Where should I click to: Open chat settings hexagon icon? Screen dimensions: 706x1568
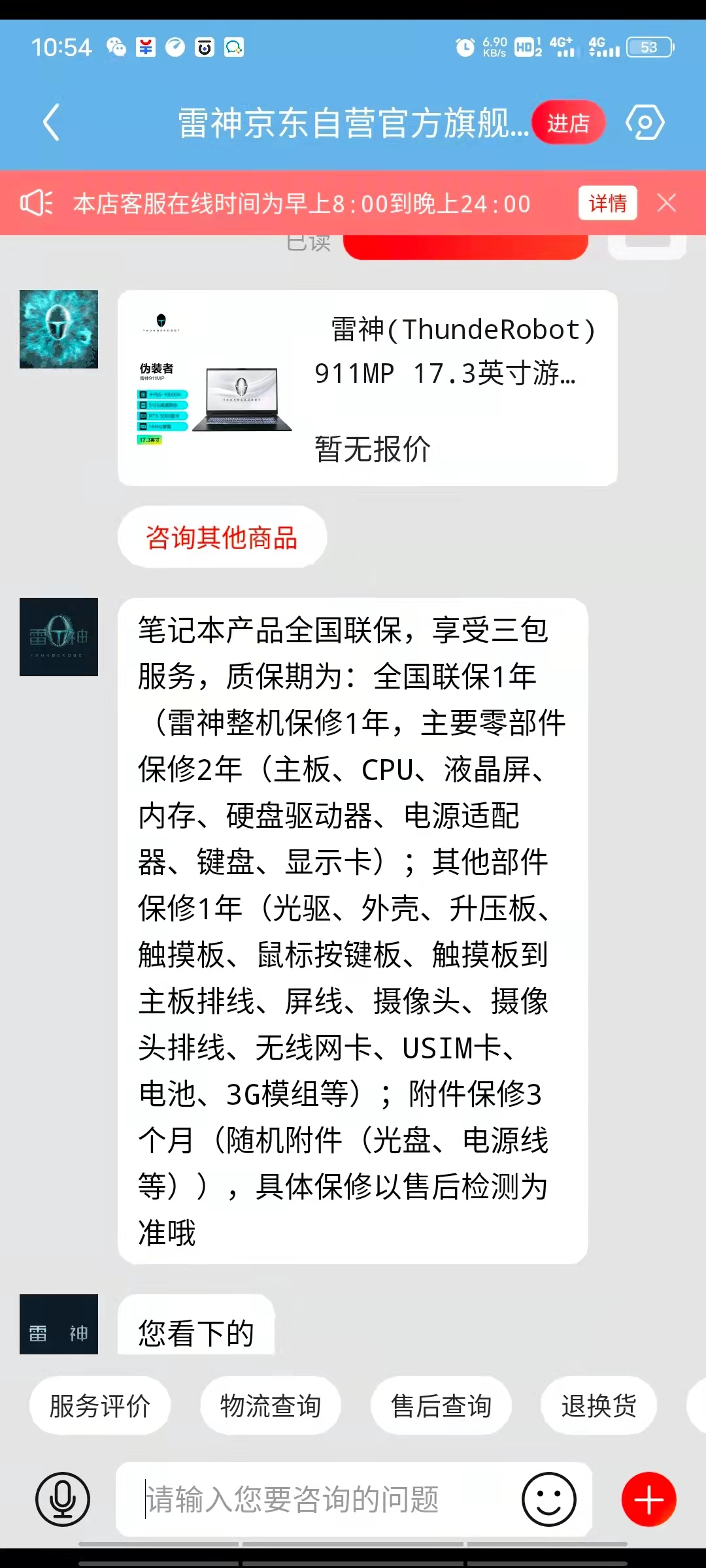coord(645,122)
